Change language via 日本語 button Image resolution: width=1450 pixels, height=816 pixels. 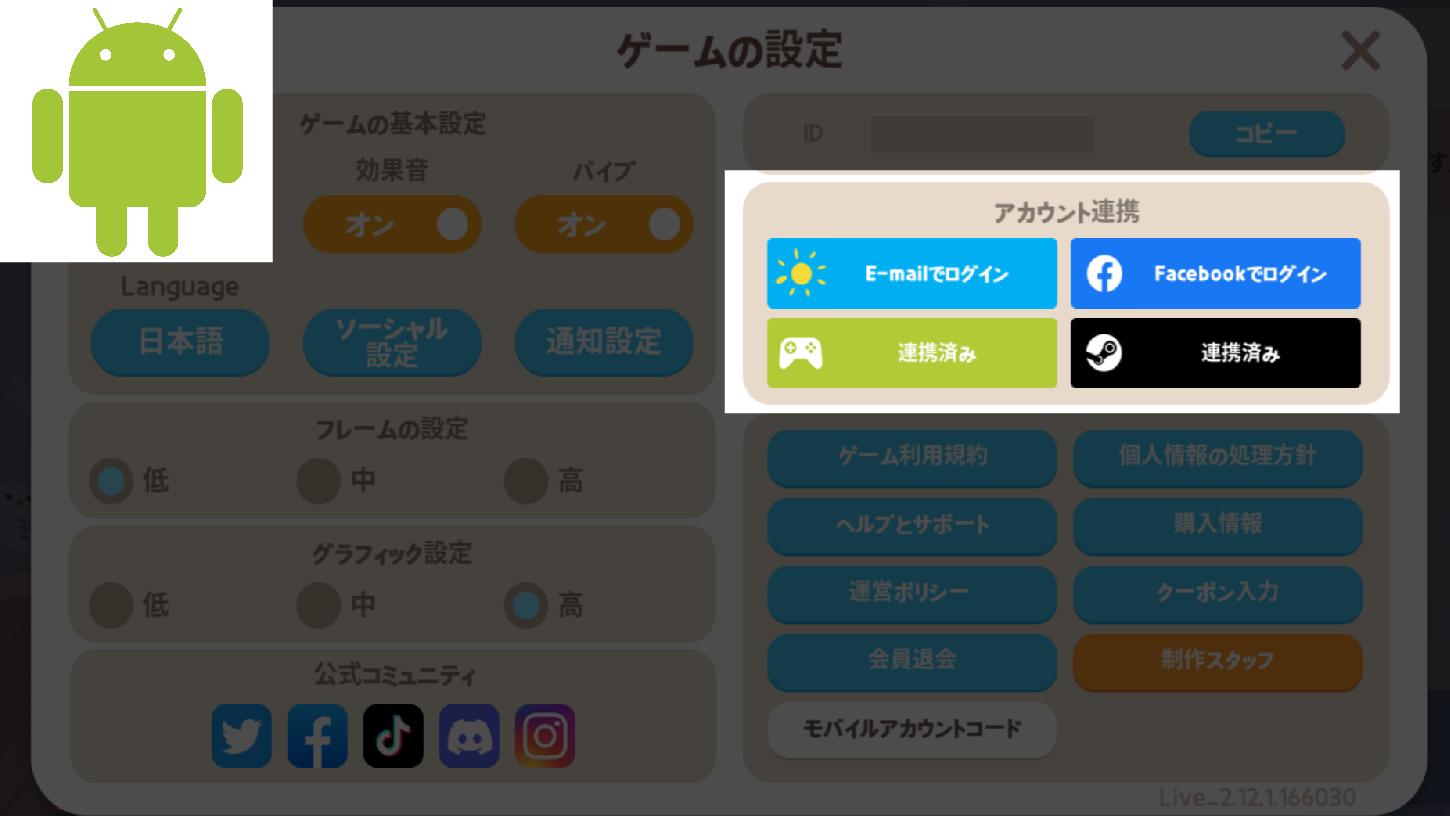(x=180, y=342)
